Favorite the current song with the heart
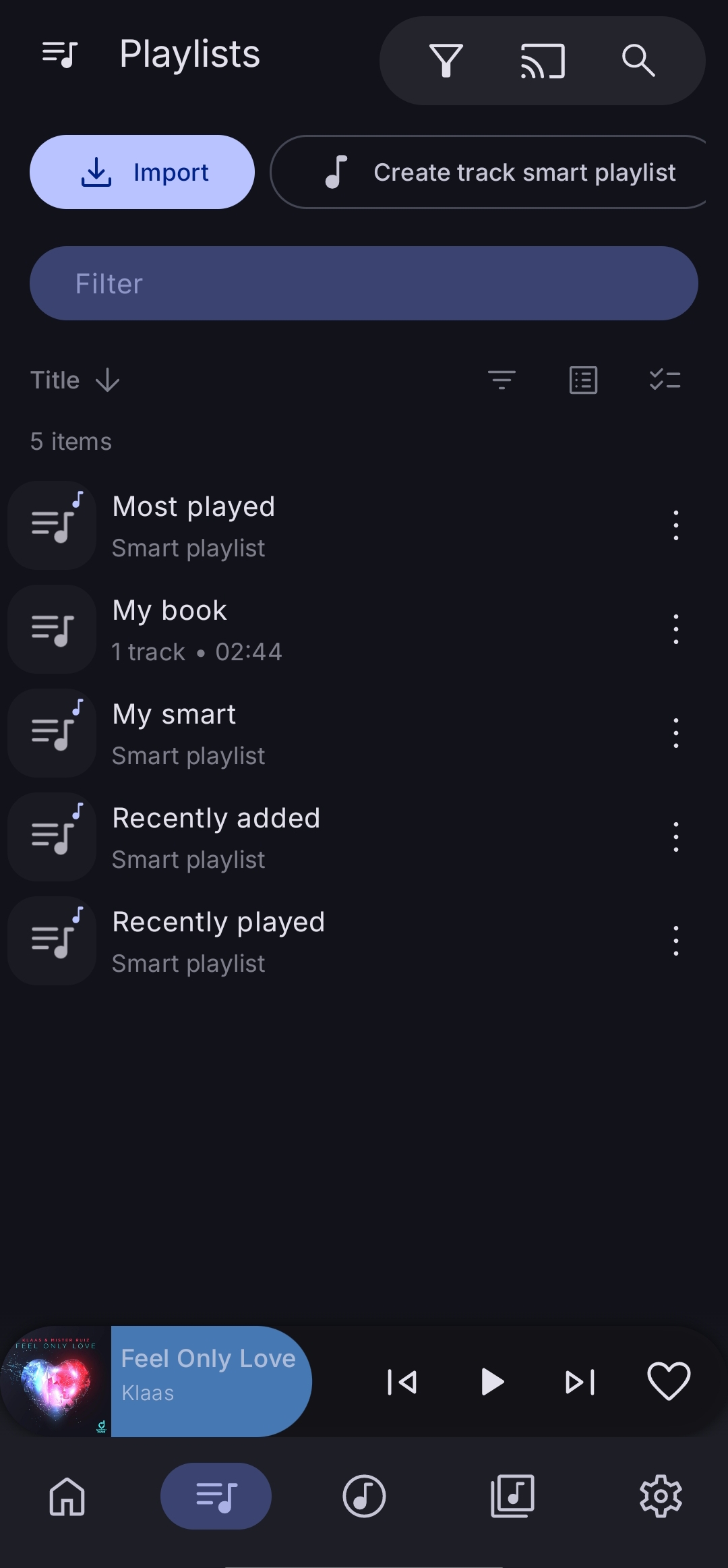This screenshot has height=1568, width=728. point(669,1381)
